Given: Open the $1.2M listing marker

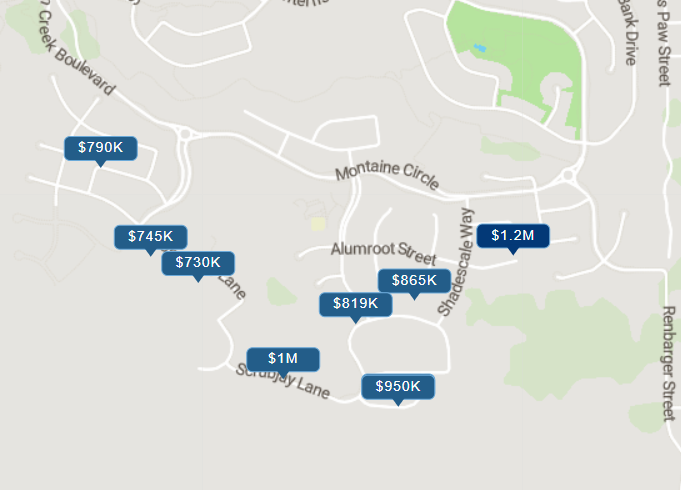Looking at the screenshot, I should point(513,236).
